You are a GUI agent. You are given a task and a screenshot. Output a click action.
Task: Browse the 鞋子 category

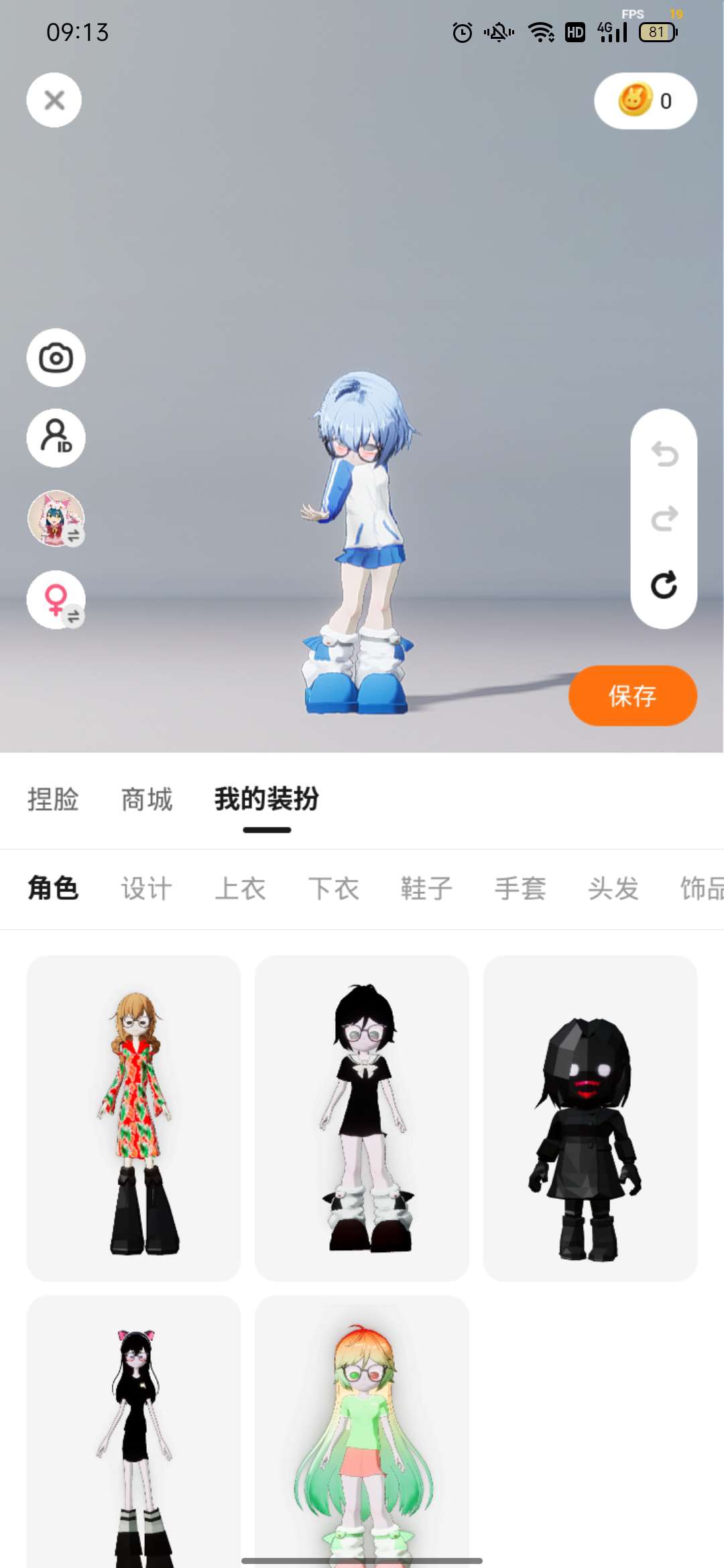coord(426,889)
